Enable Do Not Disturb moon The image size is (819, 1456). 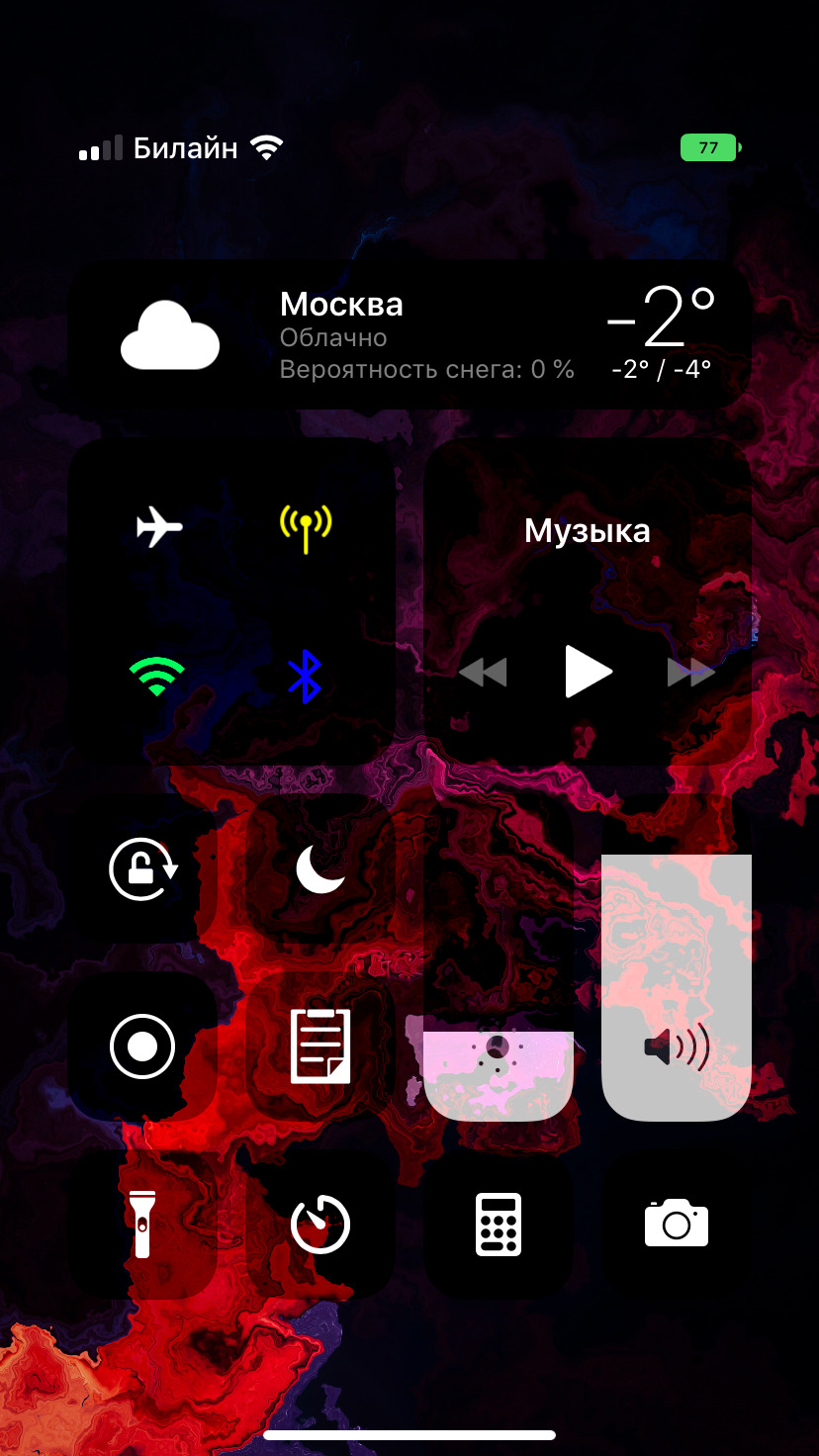[320, 868]
